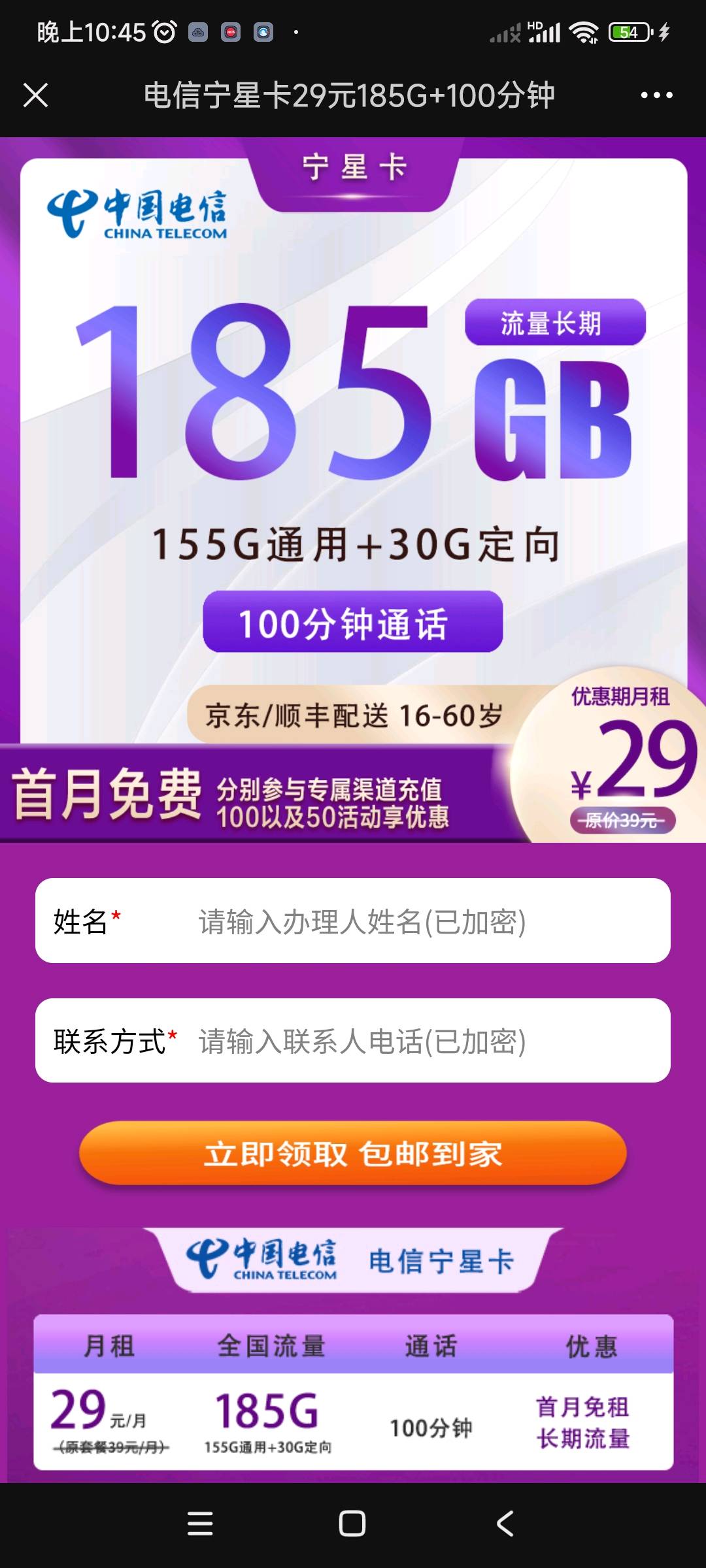706x1568 pixels.
Task: Focus the 联系方式 phone number field
Action: [392, 1041]
